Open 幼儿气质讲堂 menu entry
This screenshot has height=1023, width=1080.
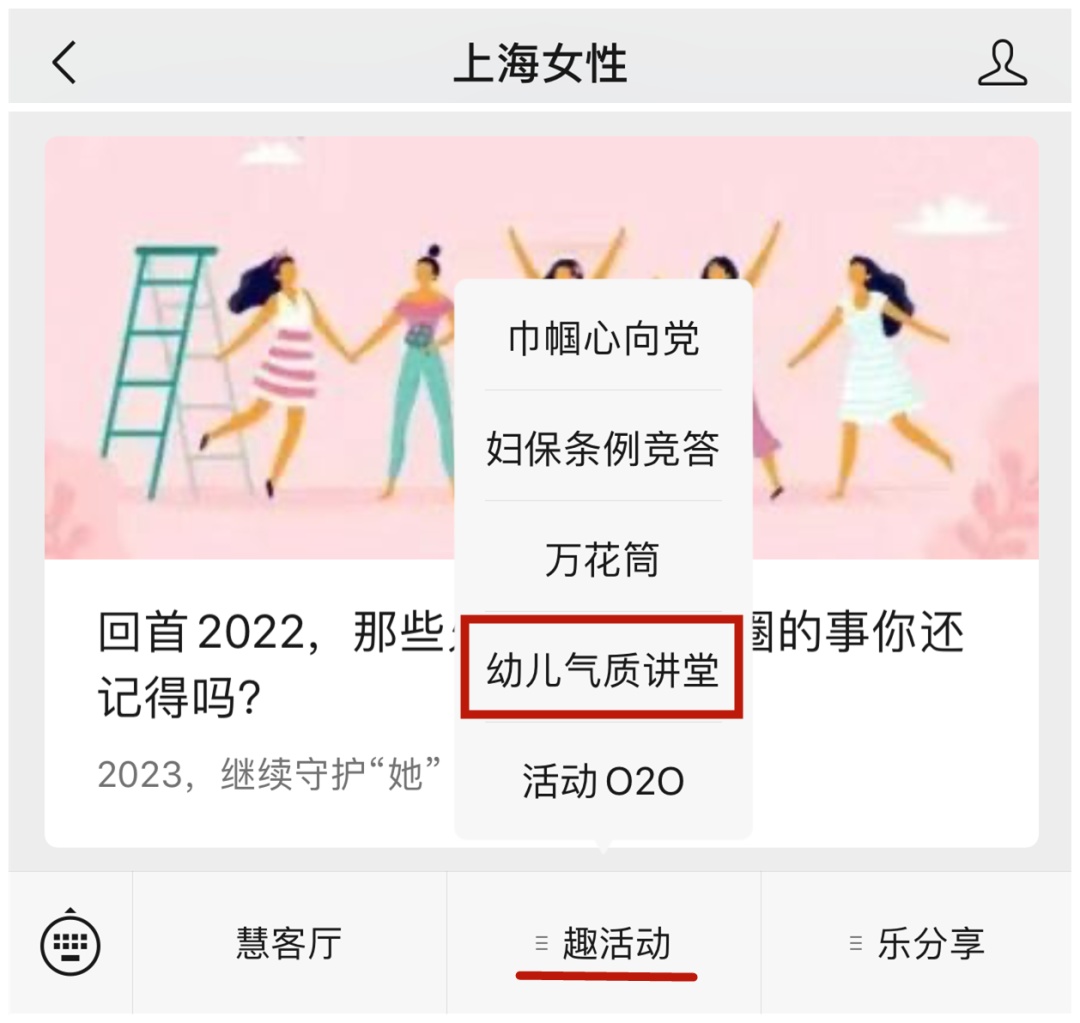tap(603, 670)
